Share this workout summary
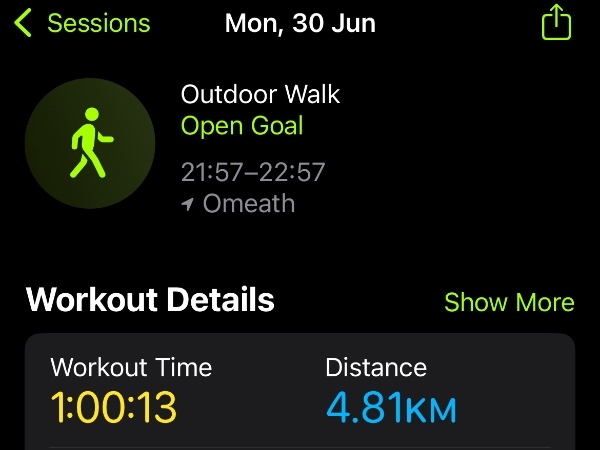600x450 pixels. pos(555,22)
